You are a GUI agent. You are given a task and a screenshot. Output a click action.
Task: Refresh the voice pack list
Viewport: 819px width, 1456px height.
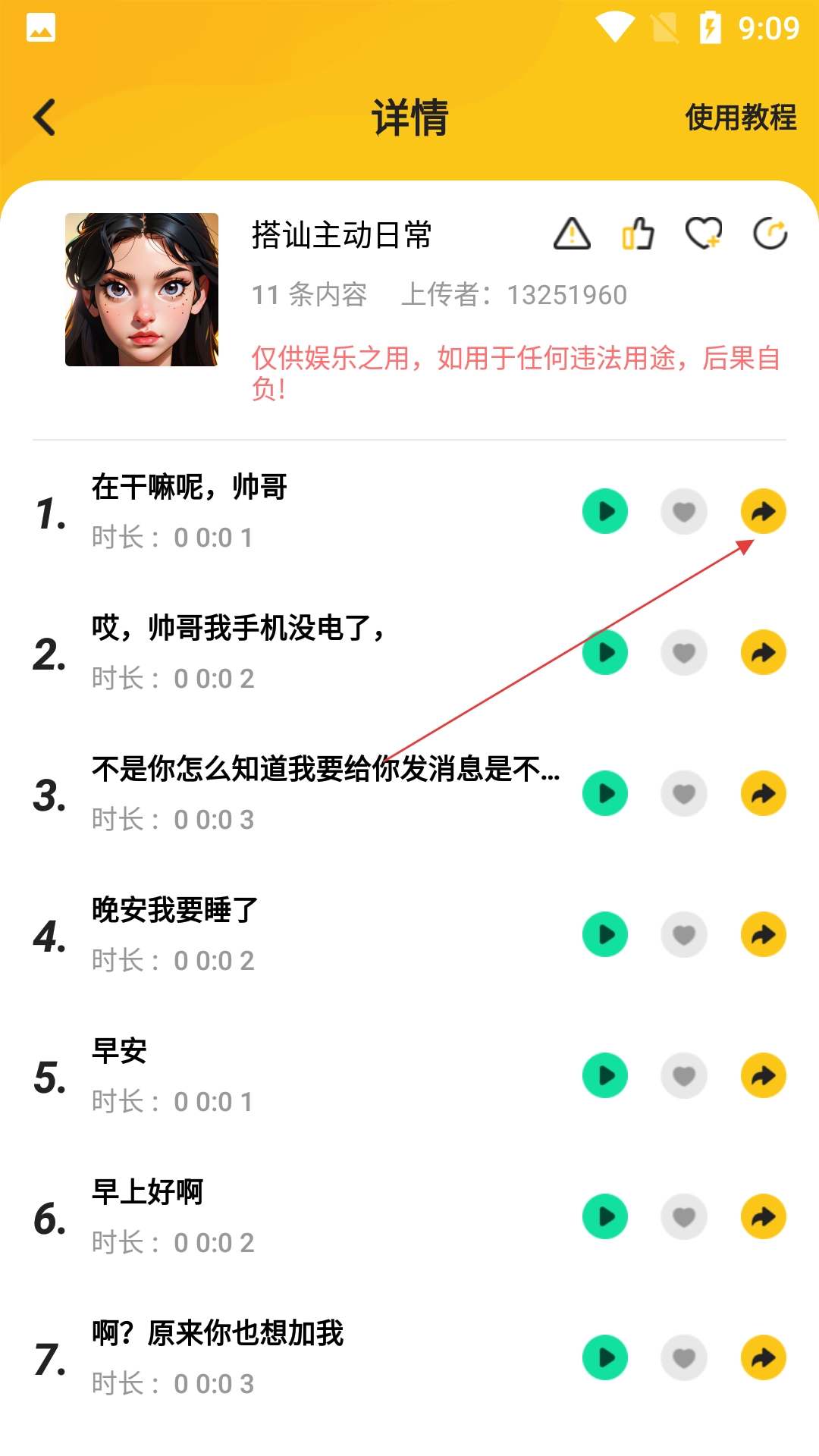(770, 234)
